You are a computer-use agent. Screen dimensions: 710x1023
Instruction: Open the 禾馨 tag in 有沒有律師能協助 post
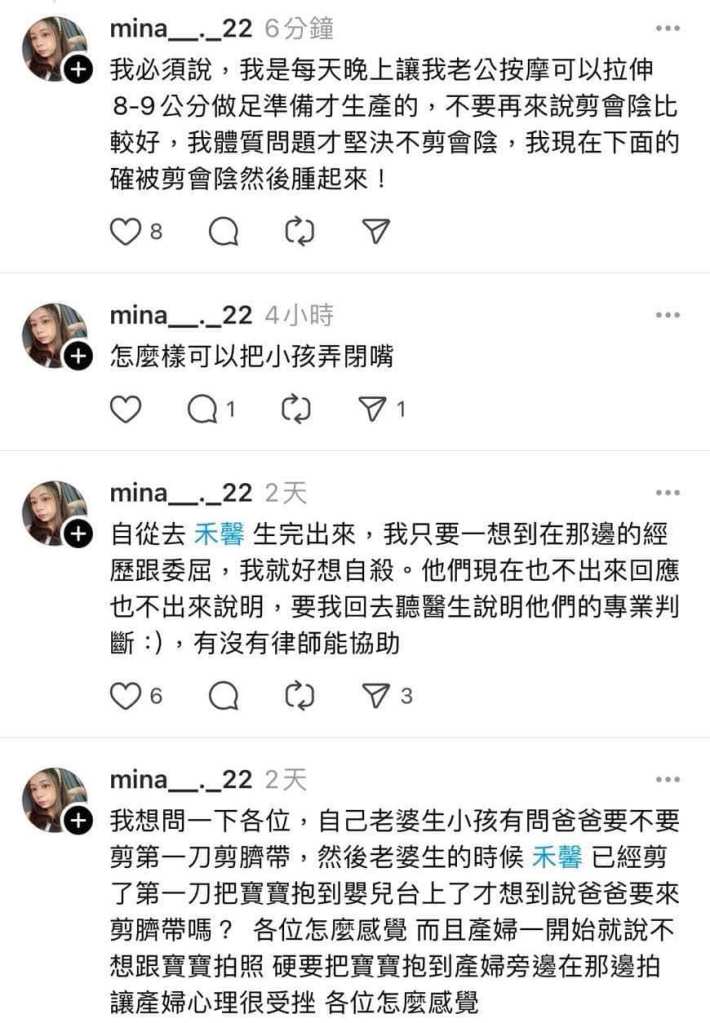pos(218,536)
